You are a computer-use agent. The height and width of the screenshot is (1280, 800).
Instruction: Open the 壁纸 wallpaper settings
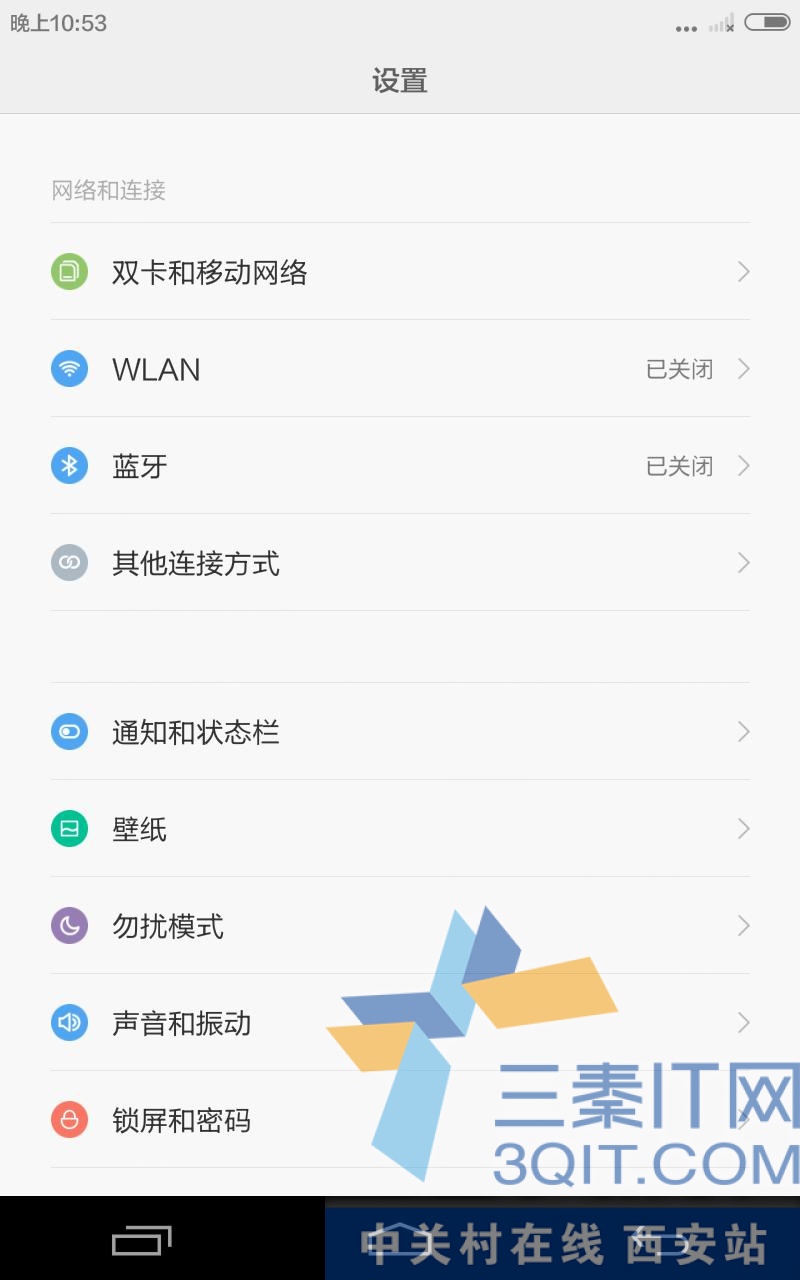(400, 829)
